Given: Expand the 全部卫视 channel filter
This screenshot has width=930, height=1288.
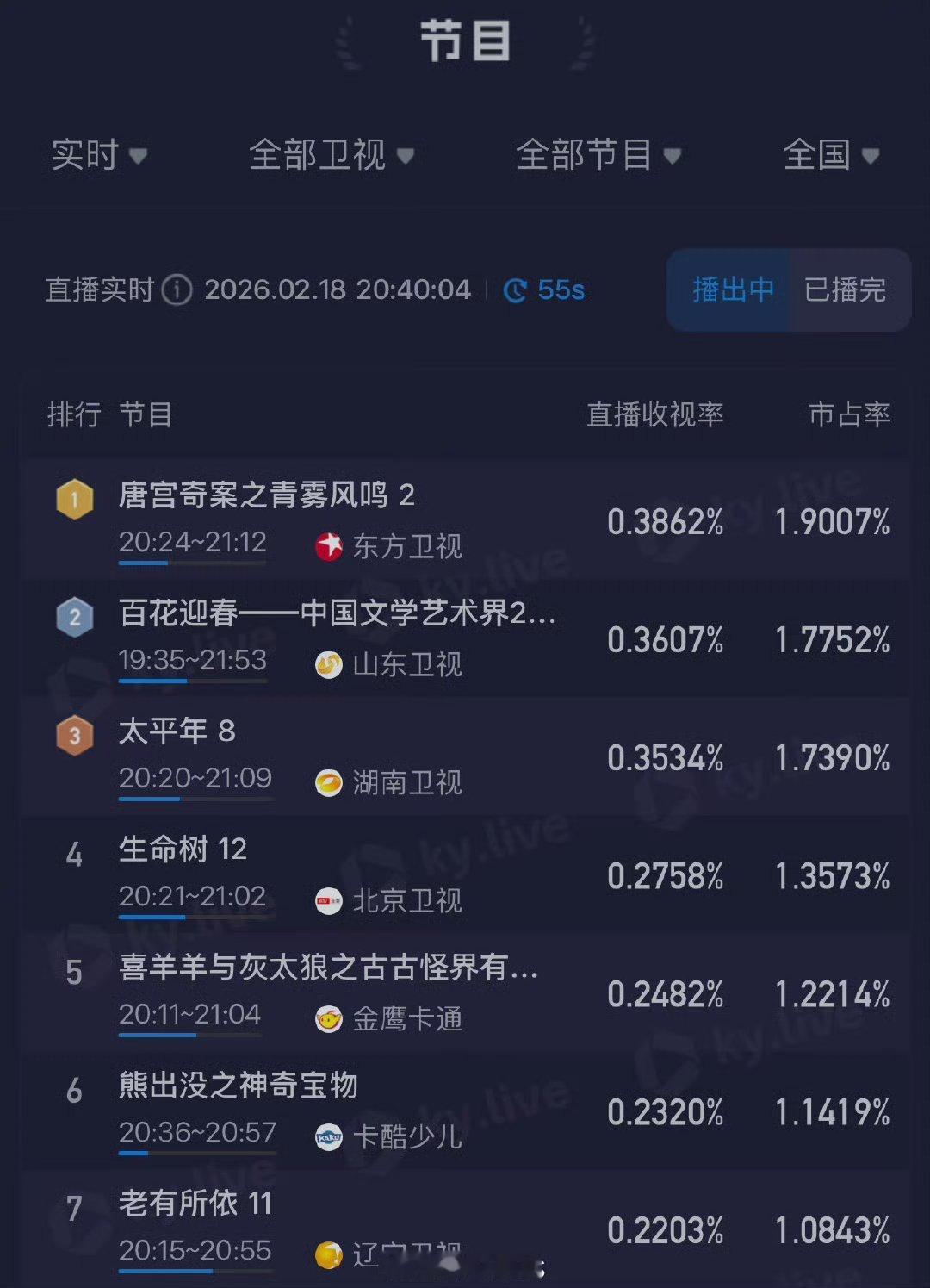Looking at the screenshot, I should [x=328, y=156].
